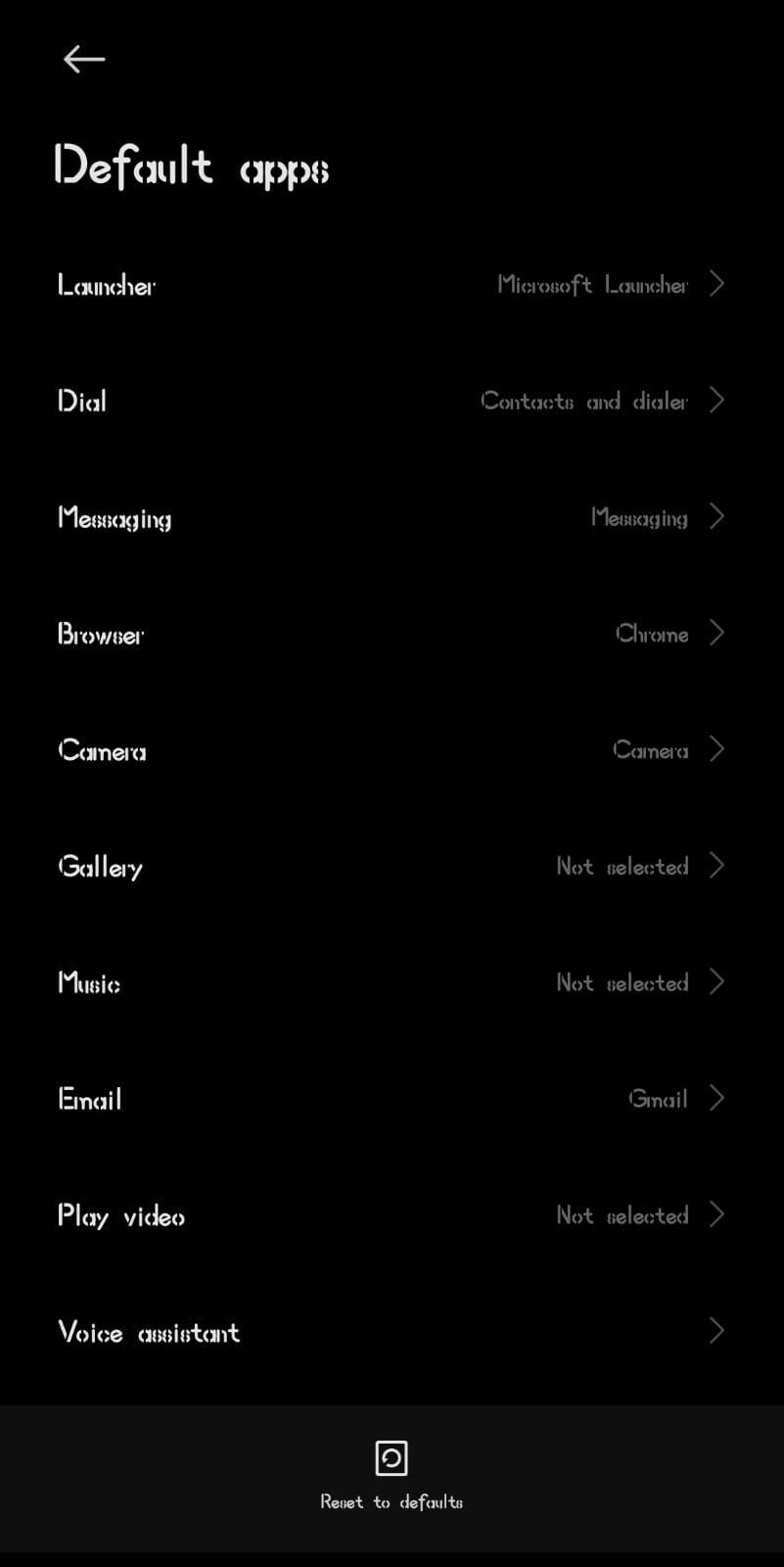The height and width of the screenshot is (1567, 784).
Task: Change the default Dial app
Action: click(x=392, y=401)
